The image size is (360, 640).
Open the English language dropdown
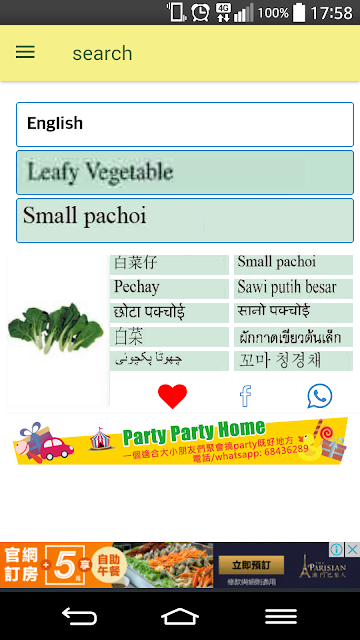[184, 124]
